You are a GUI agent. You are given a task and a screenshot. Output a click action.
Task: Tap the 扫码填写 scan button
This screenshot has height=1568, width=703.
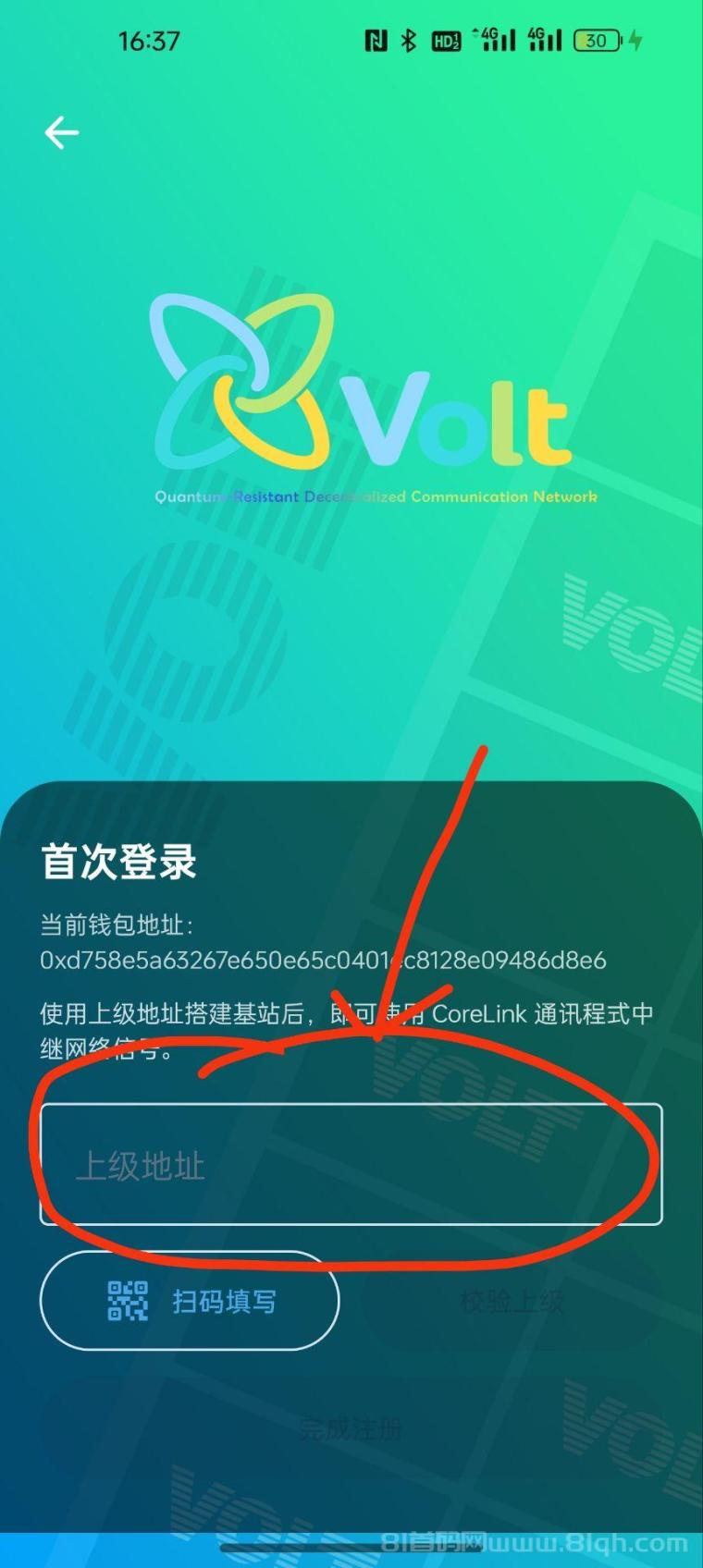(x=190, y=1302)
